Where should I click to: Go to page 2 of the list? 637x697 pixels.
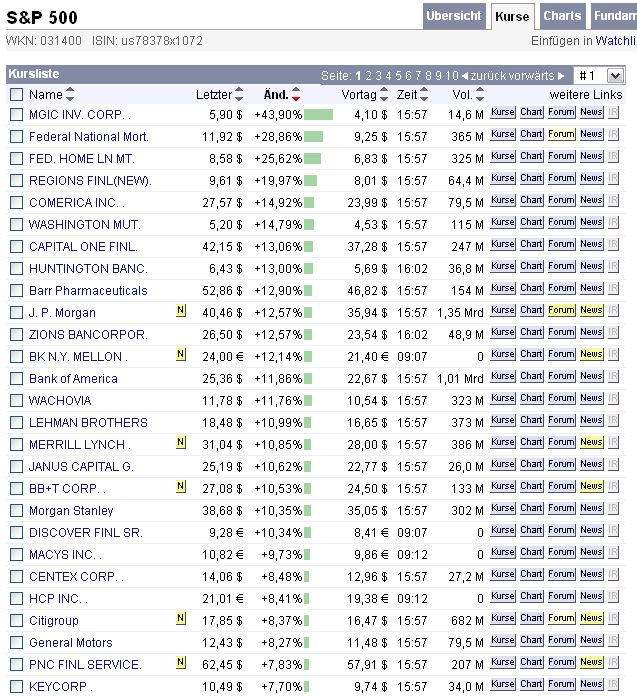point(368,76)
